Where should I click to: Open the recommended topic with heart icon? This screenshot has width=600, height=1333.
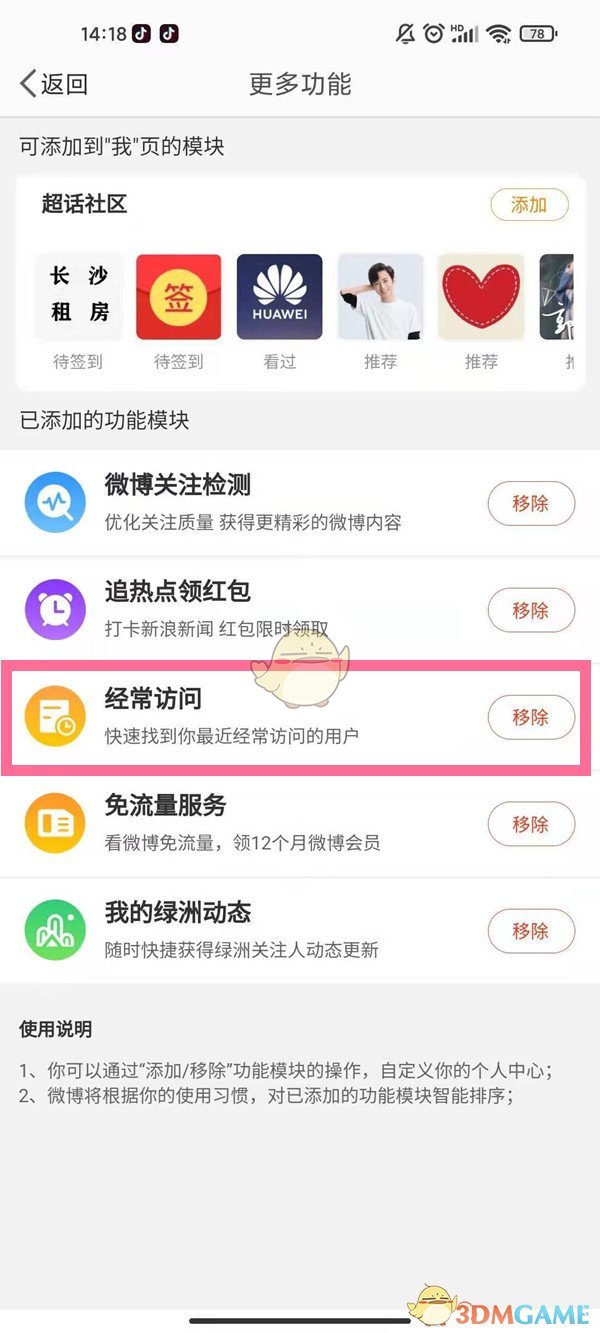481,297
